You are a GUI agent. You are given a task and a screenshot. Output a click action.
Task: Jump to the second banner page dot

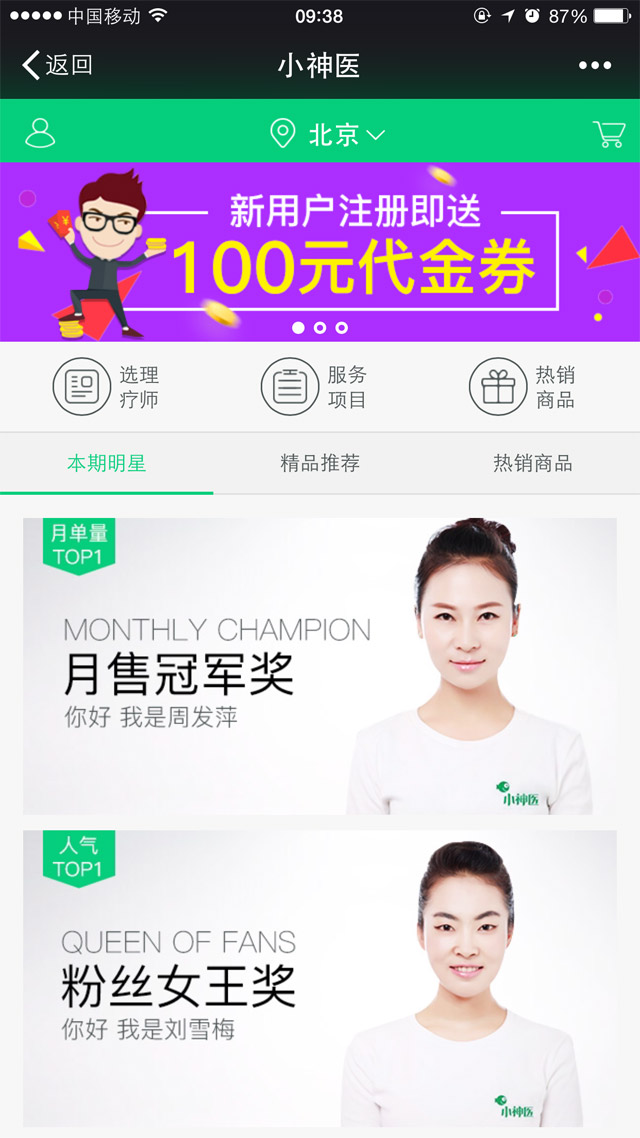[320, 327]
